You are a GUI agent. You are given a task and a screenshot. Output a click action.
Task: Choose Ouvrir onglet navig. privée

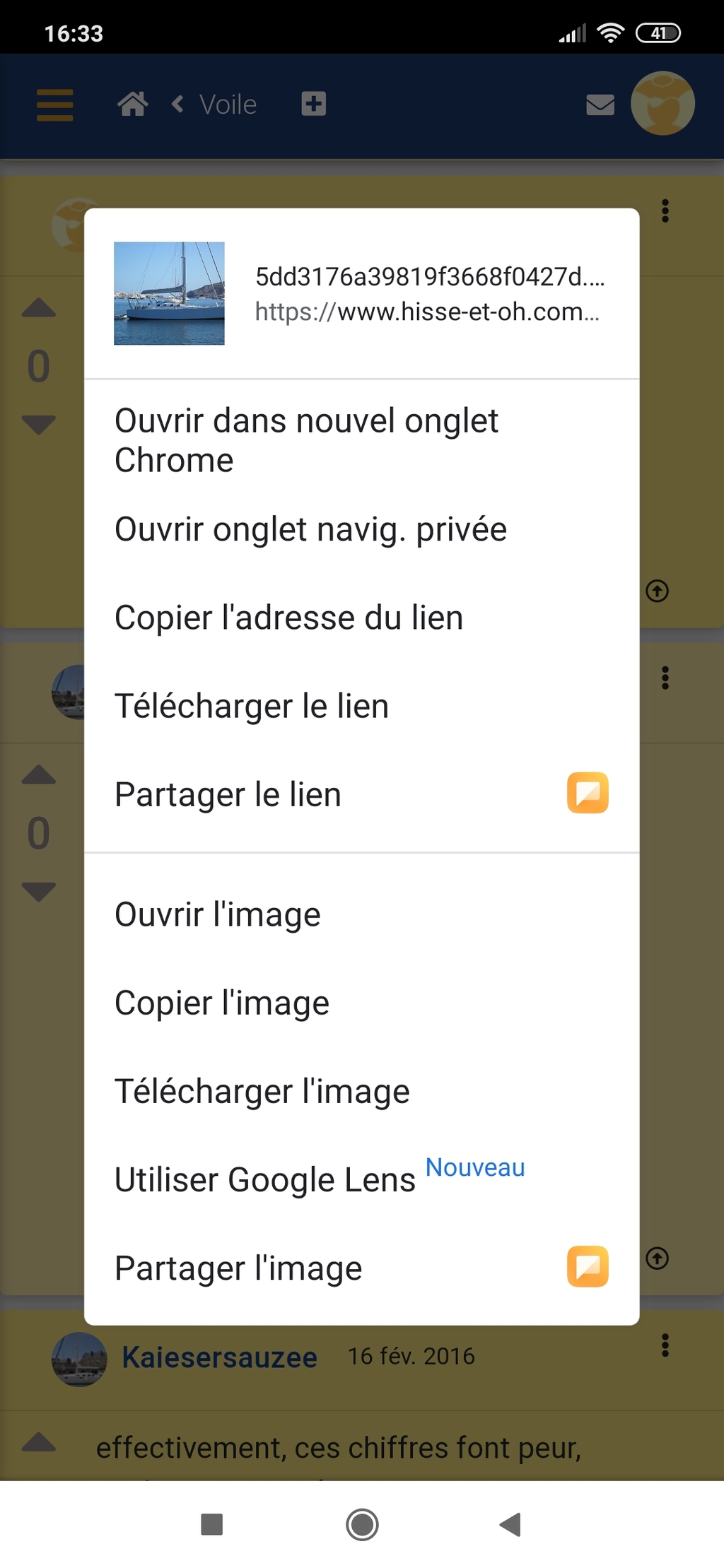(x=361, y=529)
